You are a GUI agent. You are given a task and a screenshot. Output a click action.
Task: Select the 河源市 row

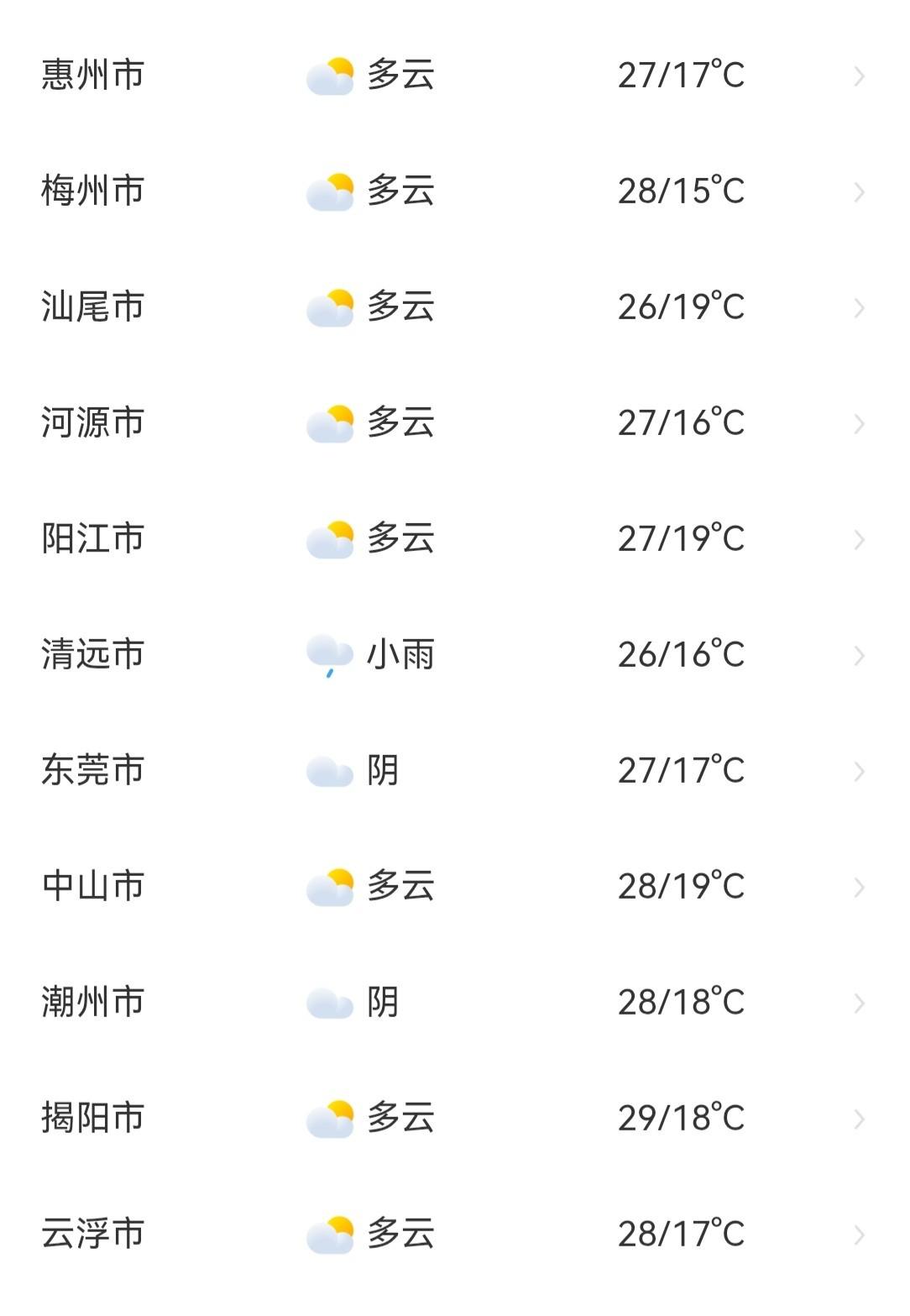455,423
